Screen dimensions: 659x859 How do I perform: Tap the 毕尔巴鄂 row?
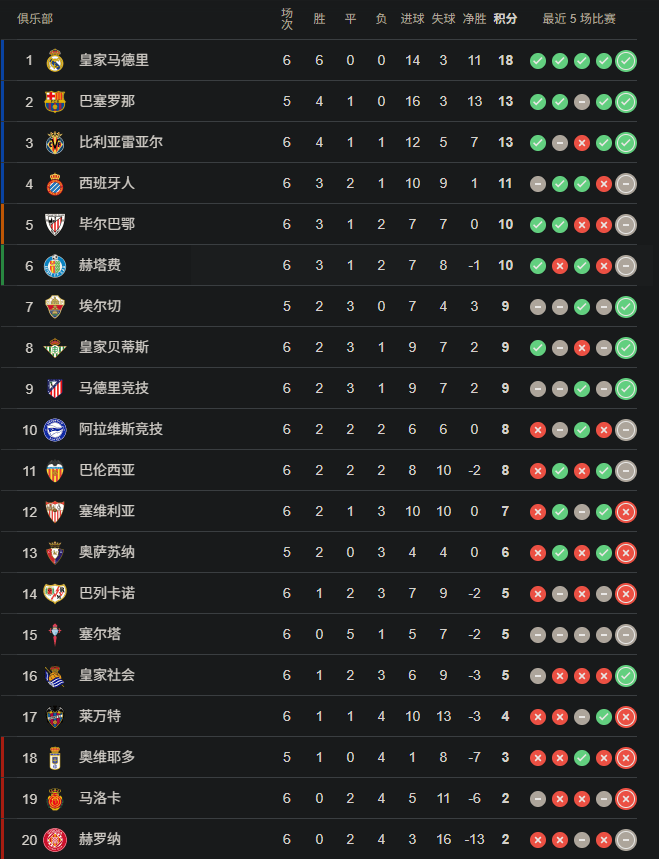click(107, 224)
